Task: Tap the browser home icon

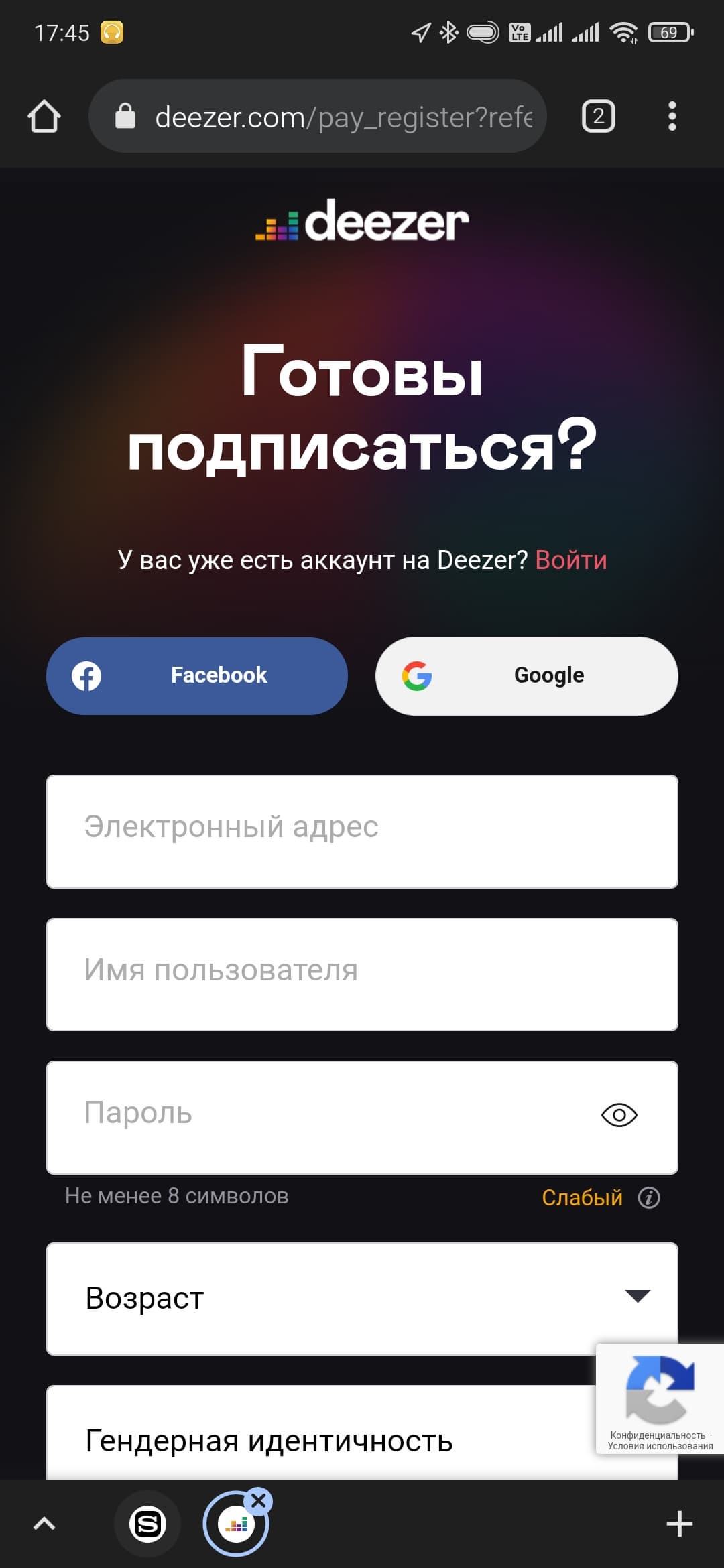Action: point(44,117)
